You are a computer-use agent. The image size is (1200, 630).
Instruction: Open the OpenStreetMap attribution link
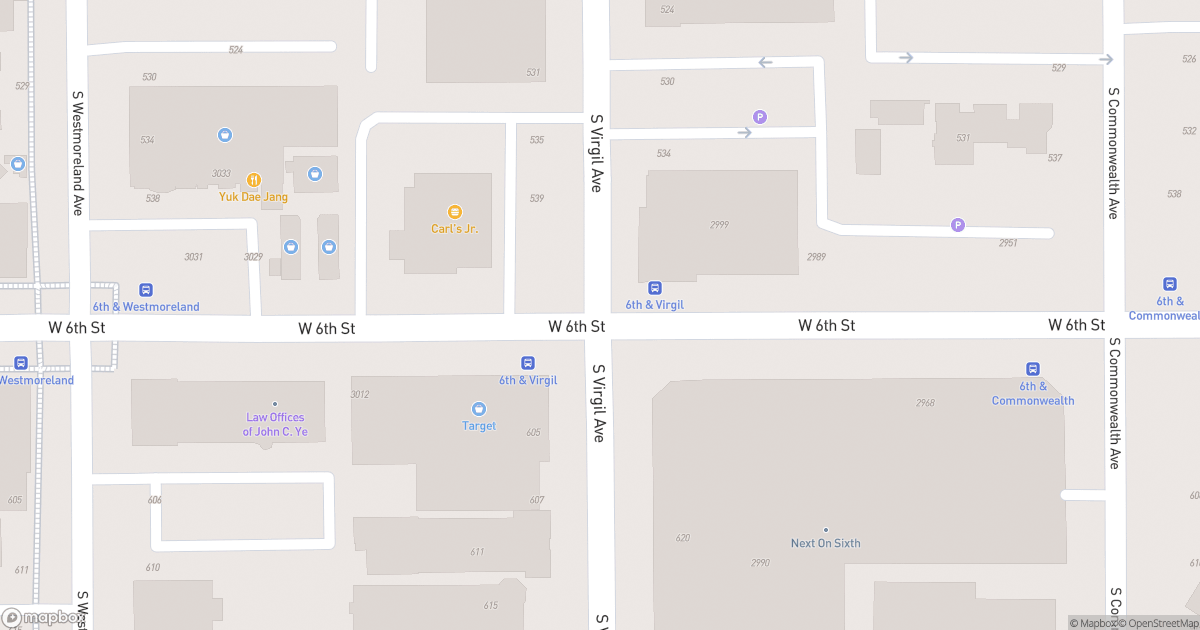(x=1160, y=624)
